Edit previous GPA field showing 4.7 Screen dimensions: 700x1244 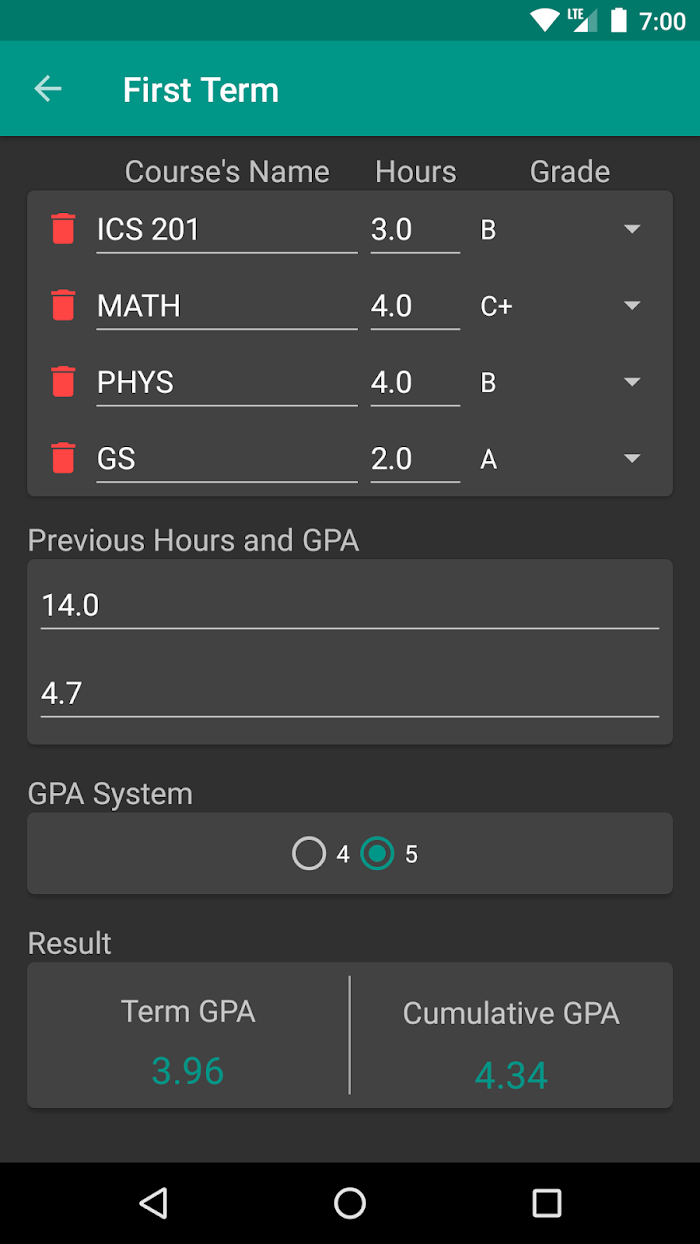click(350, 694)
